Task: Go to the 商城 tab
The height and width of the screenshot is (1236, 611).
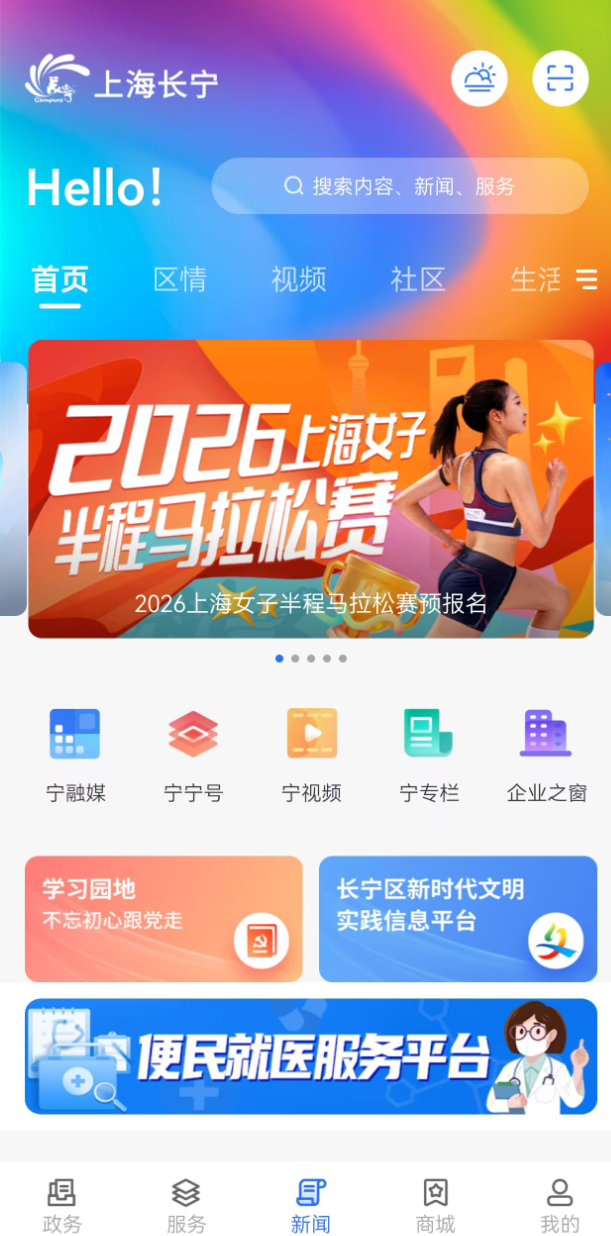Action: [435, 1204]
